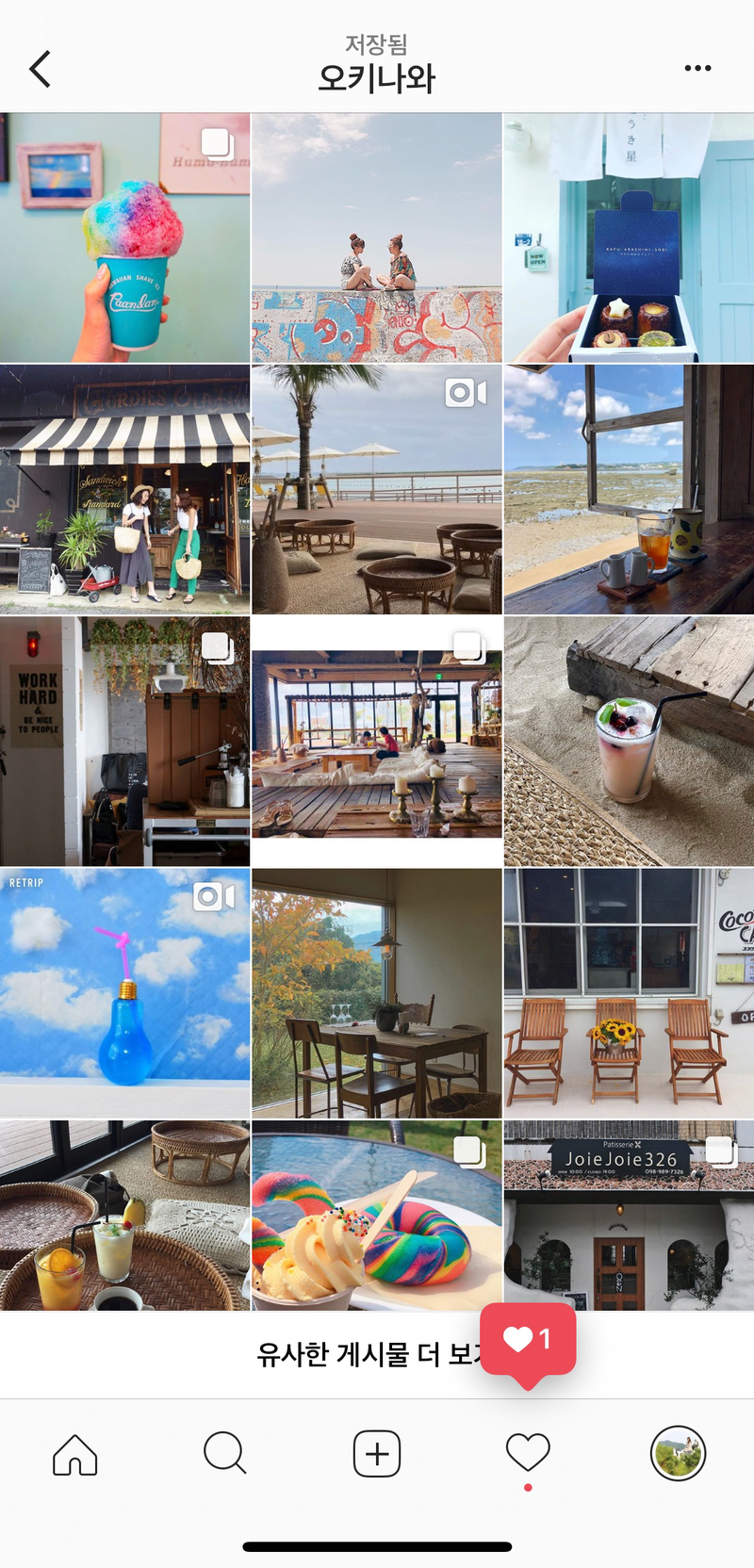
Task: Open the profile tab avatar
Action: pos(679,1453)
